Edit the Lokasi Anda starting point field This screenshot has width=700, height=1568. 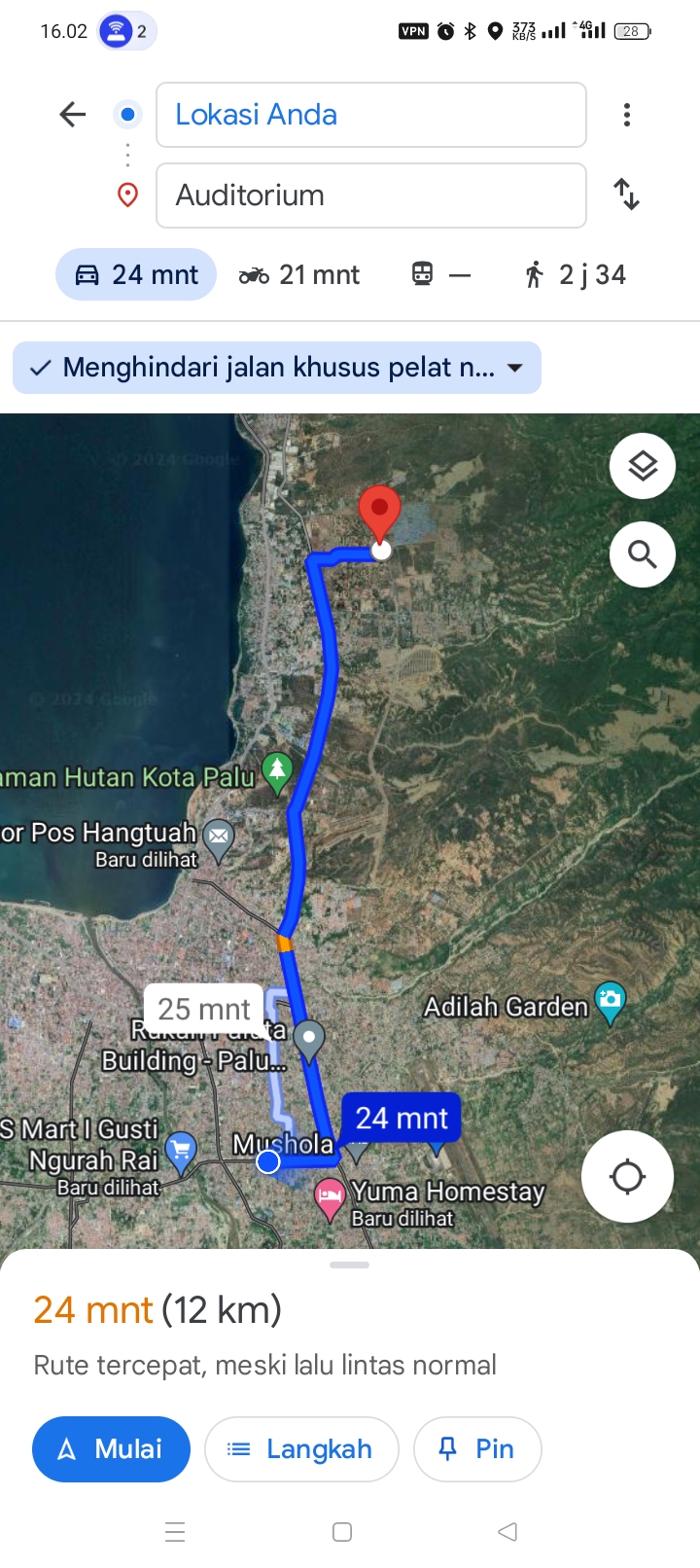(x=371, y=115)
